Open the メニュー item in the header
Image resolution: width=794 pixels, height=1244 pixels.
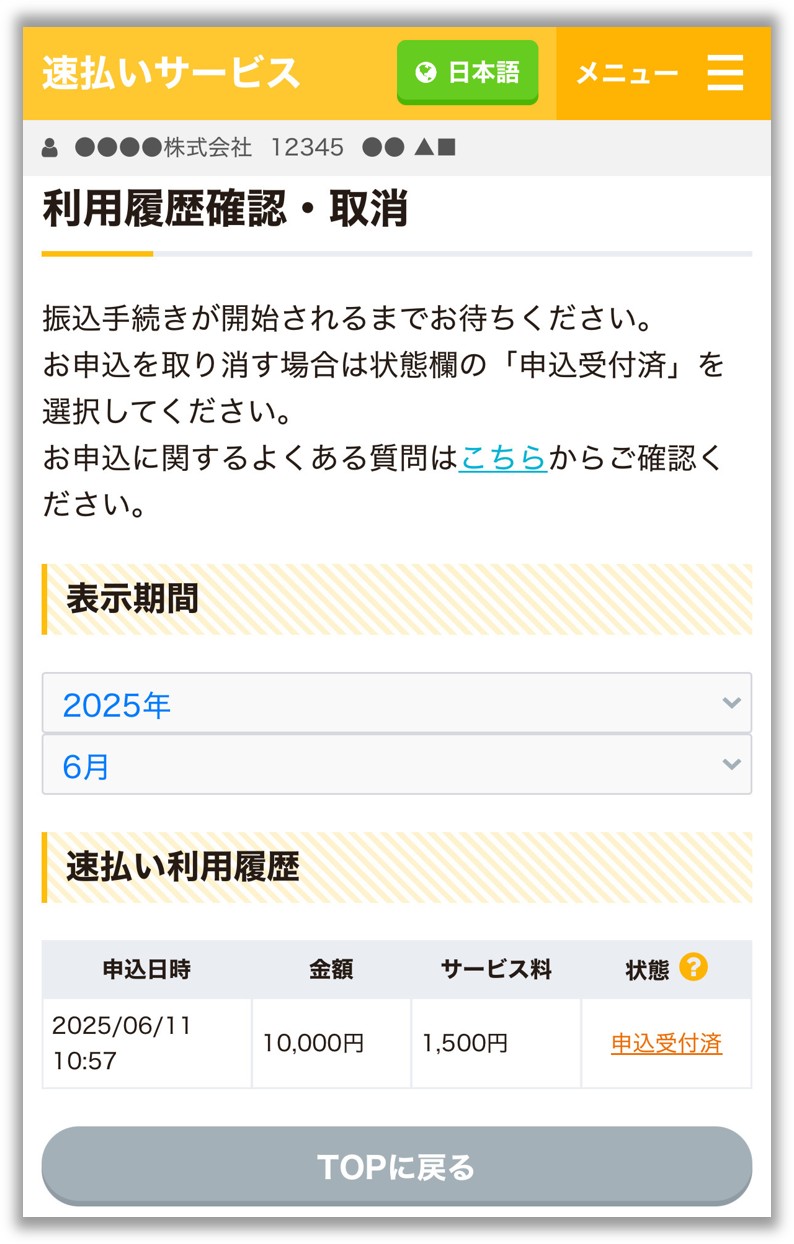click(x=627, y=72)
